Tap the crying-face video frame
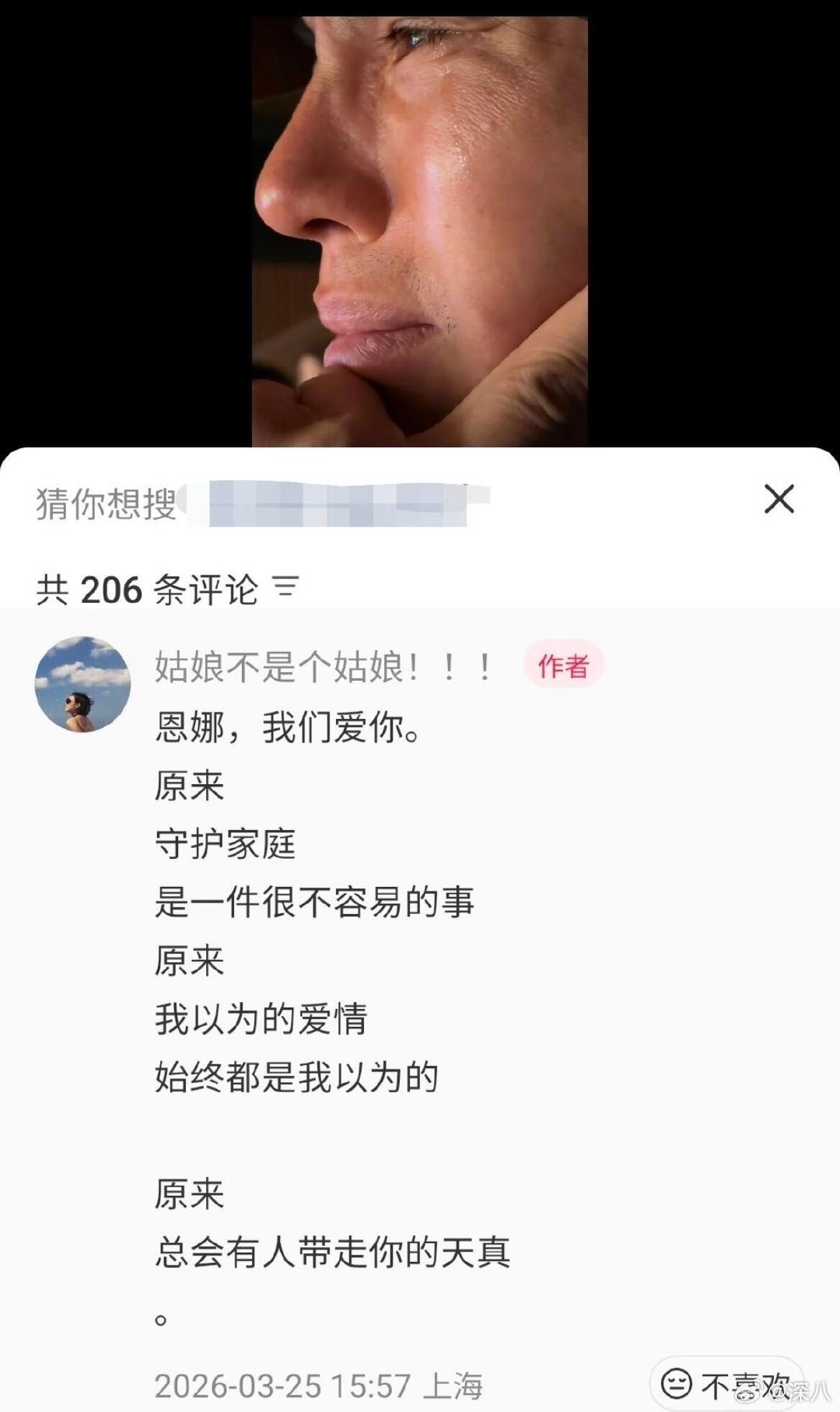Image resolution: width=840 pixels, height=1412 pixels. (420, 226)
